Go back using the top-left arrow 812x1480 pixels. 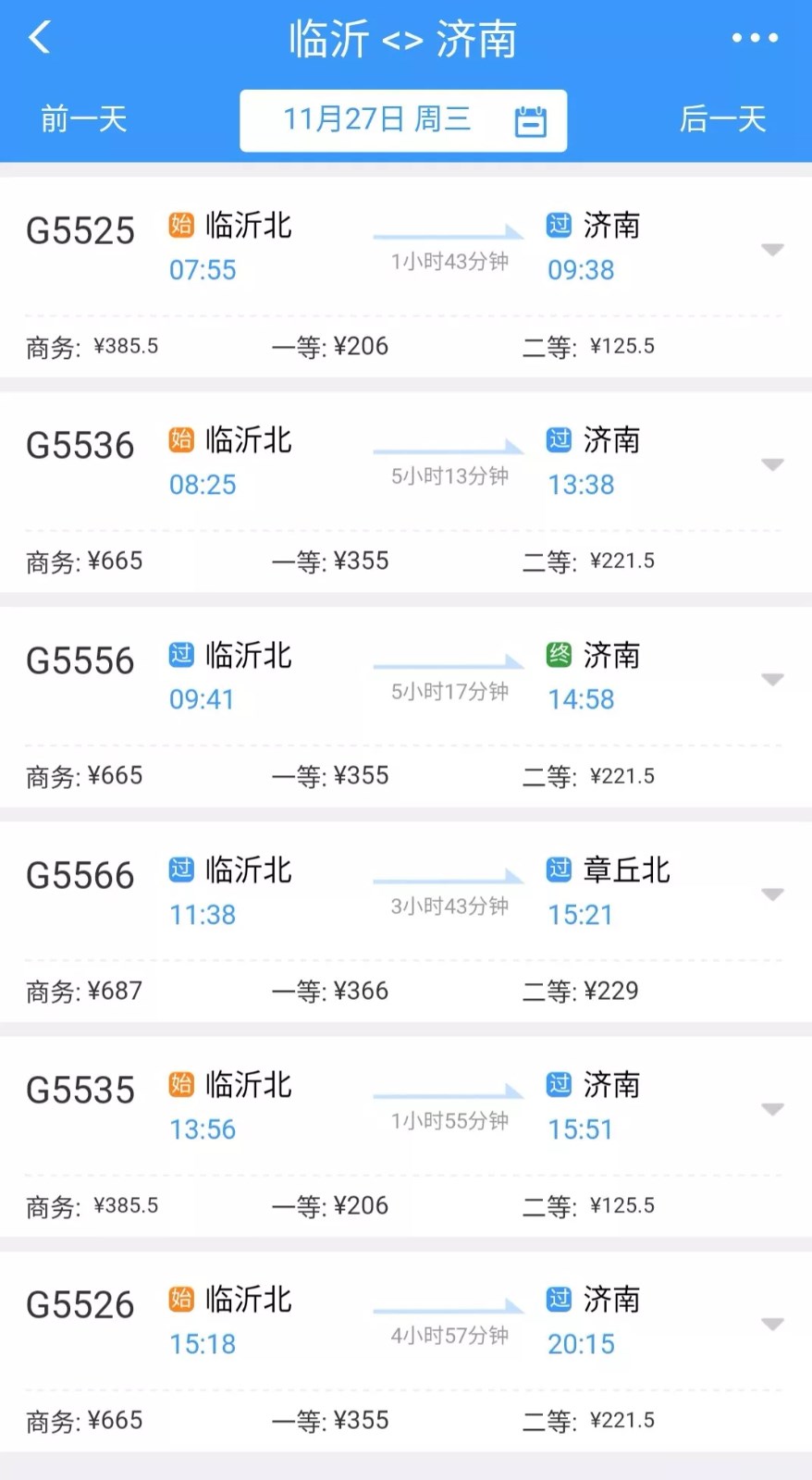pyautogui.click(x=40, y=38)
